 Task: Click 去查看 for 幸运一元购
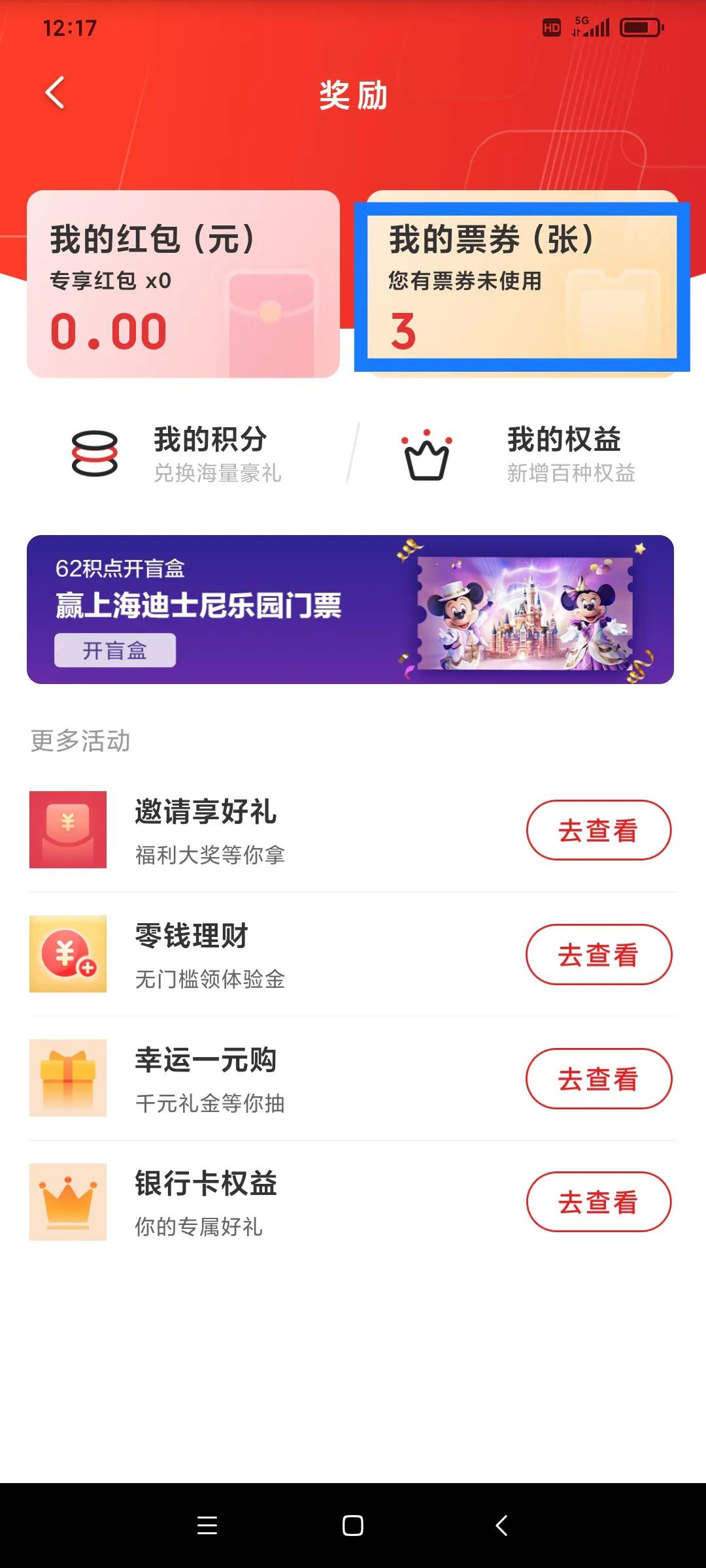click(598, 1078)
